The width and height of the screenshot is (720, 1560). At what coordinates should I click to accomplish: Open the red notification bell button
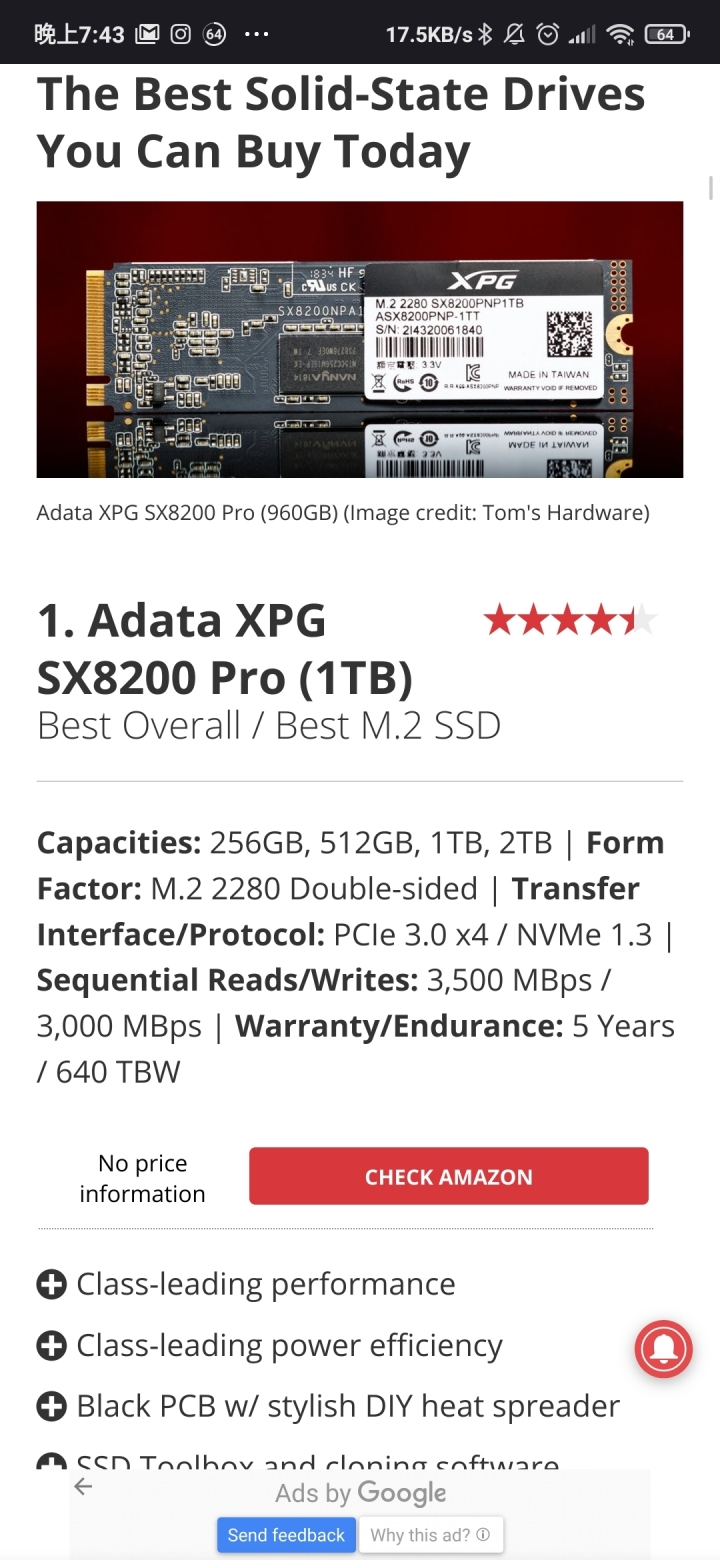coord(664,1349)
